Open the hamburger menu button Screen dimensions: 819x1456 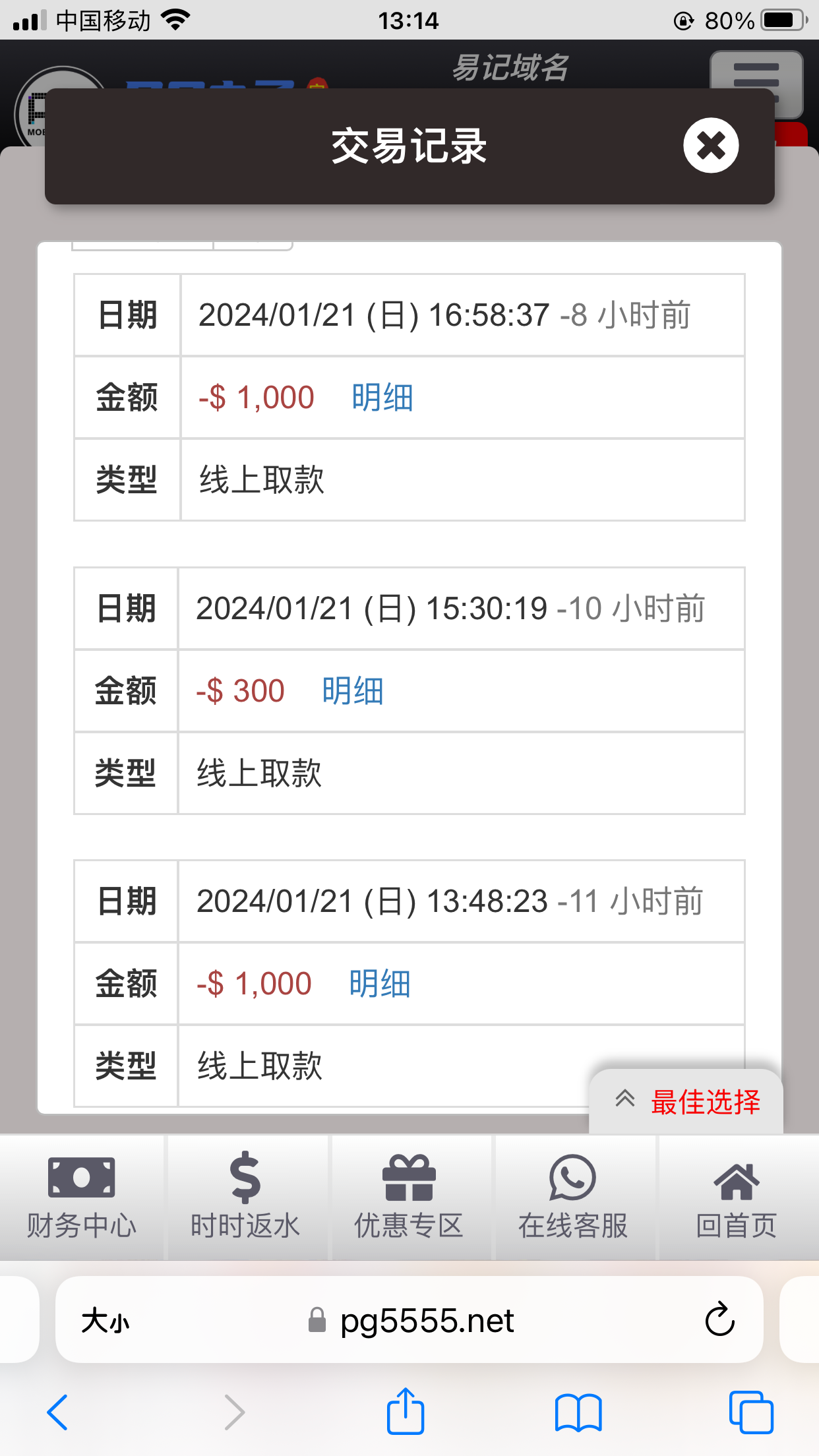(756, 82)
